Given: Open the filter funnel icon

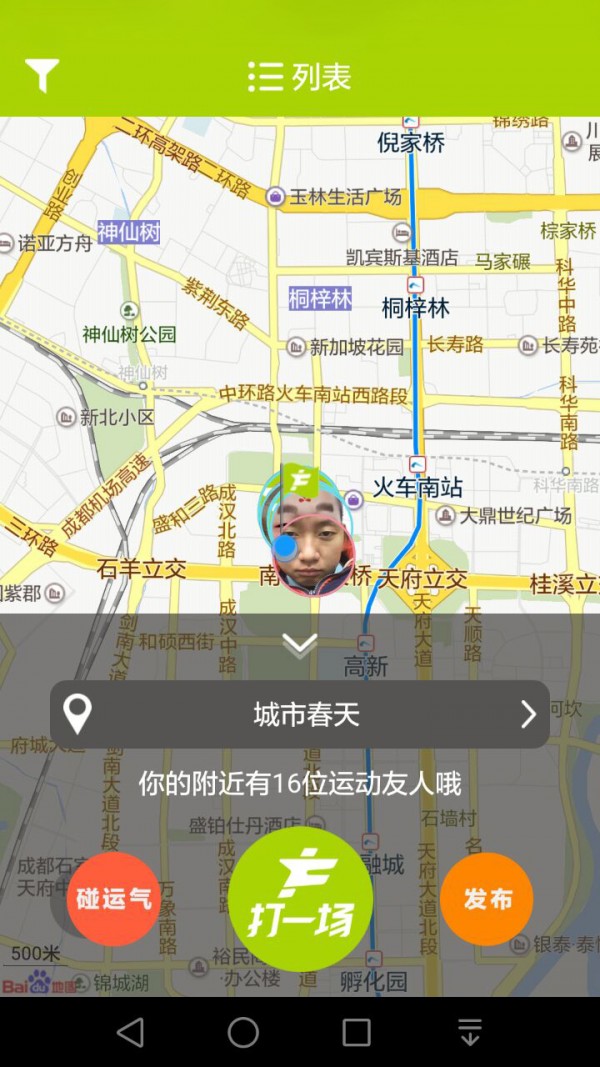Looking at the screenshot, I should click(42, 75).
